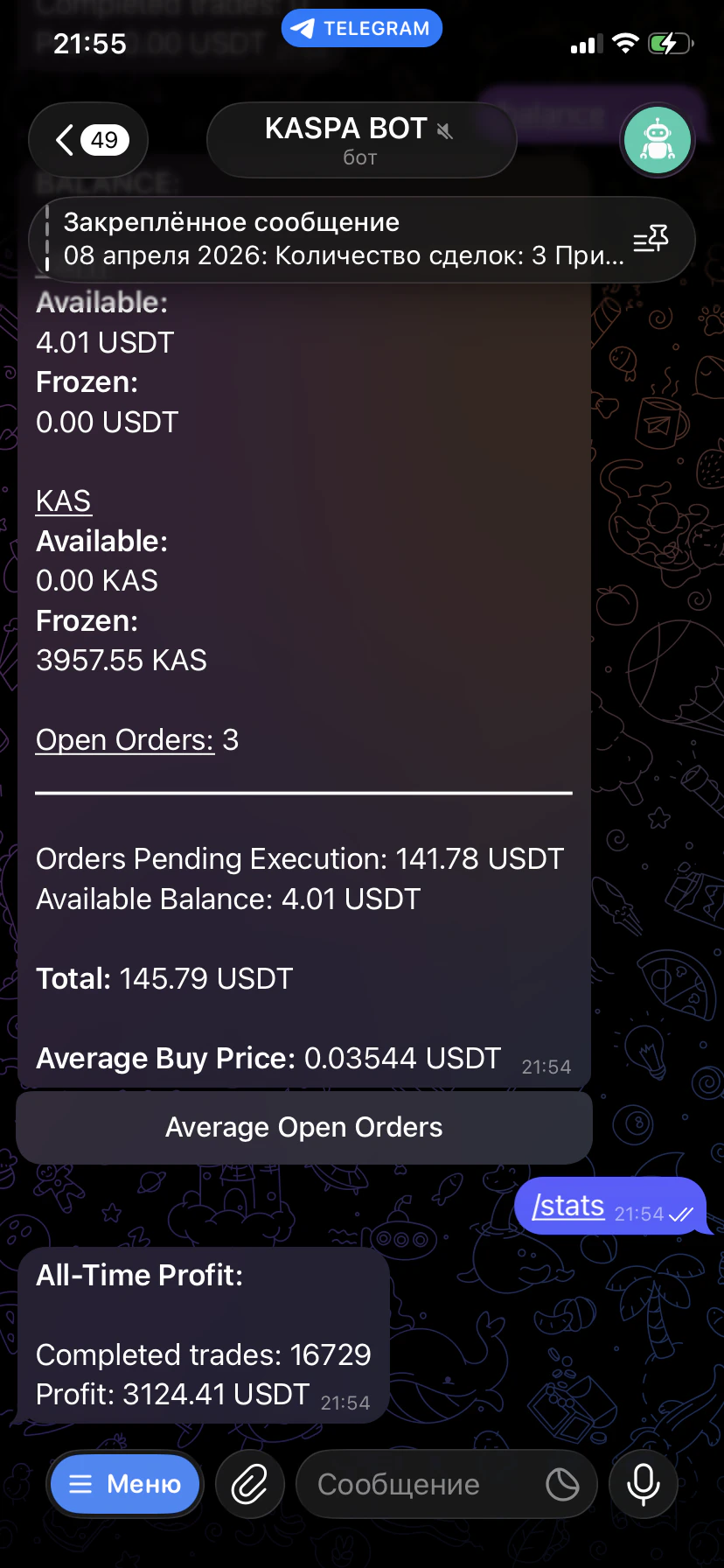Tap the /stats command link
Image resolution: width=724 pixels, height=1568 pixels.
coord(566,1205)
